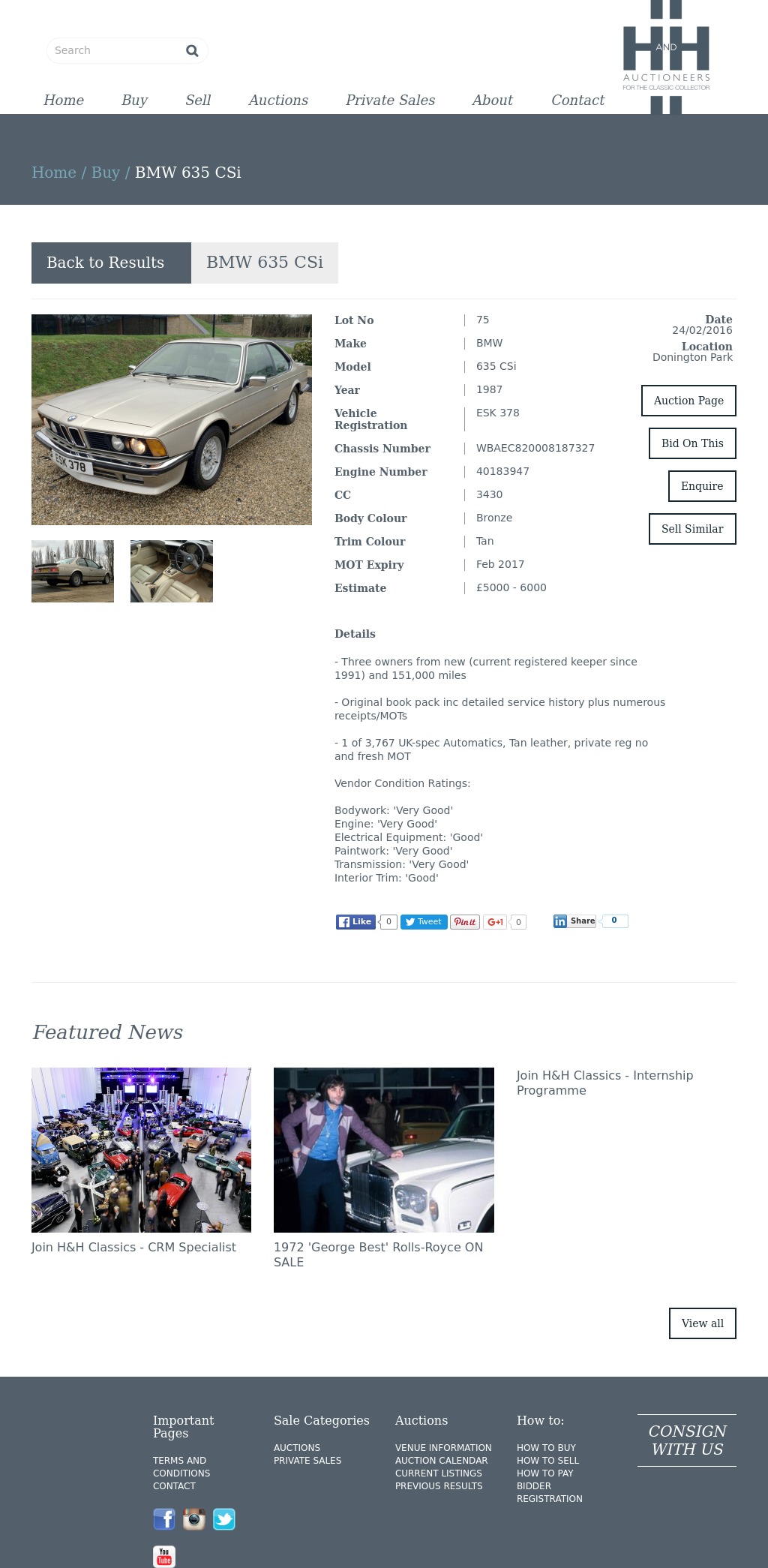This screenshot has height=1568, width=768.
Task: View the tan interior thumbnail
Action: pos(172,571)
